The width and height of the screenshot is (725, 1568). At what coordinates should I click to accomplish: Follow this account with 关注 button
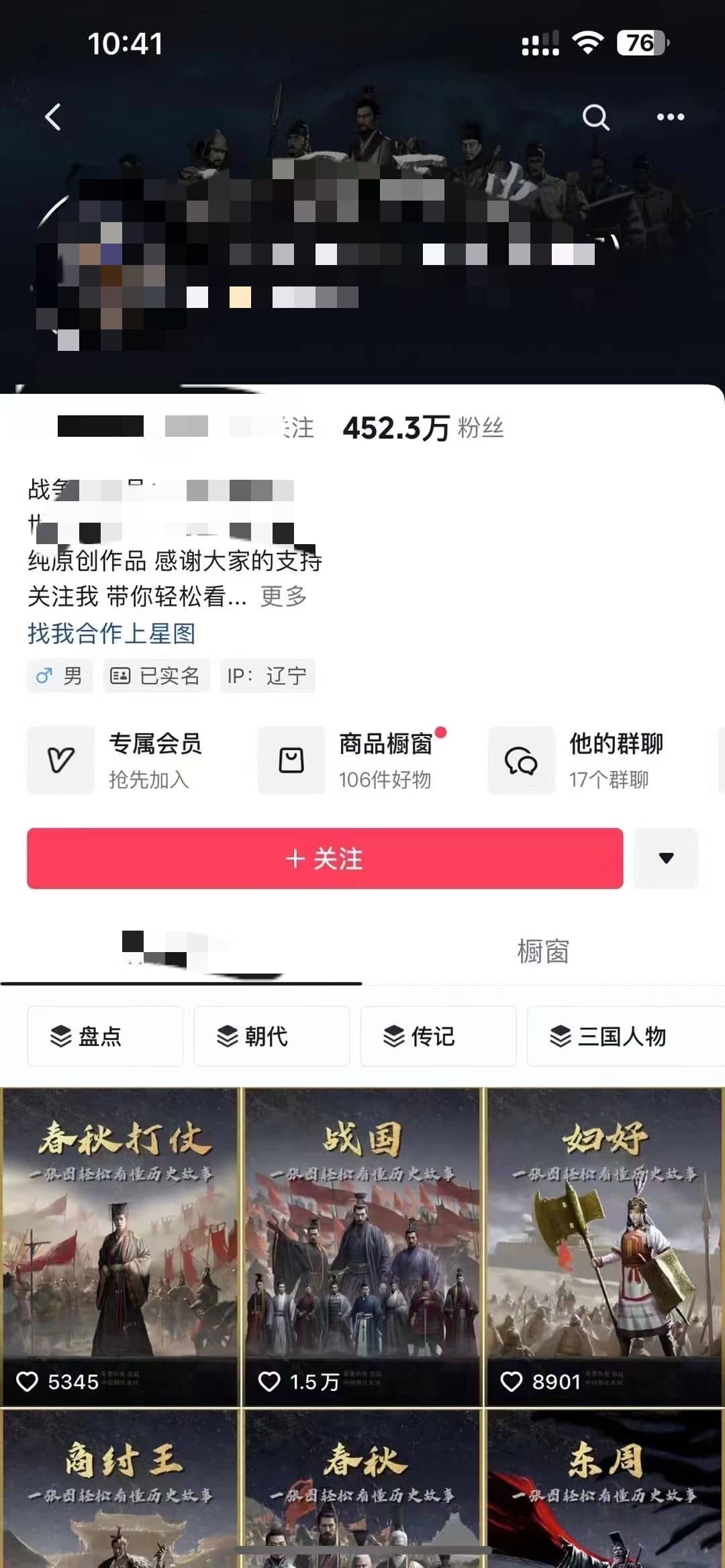click(x=325, y=858)
